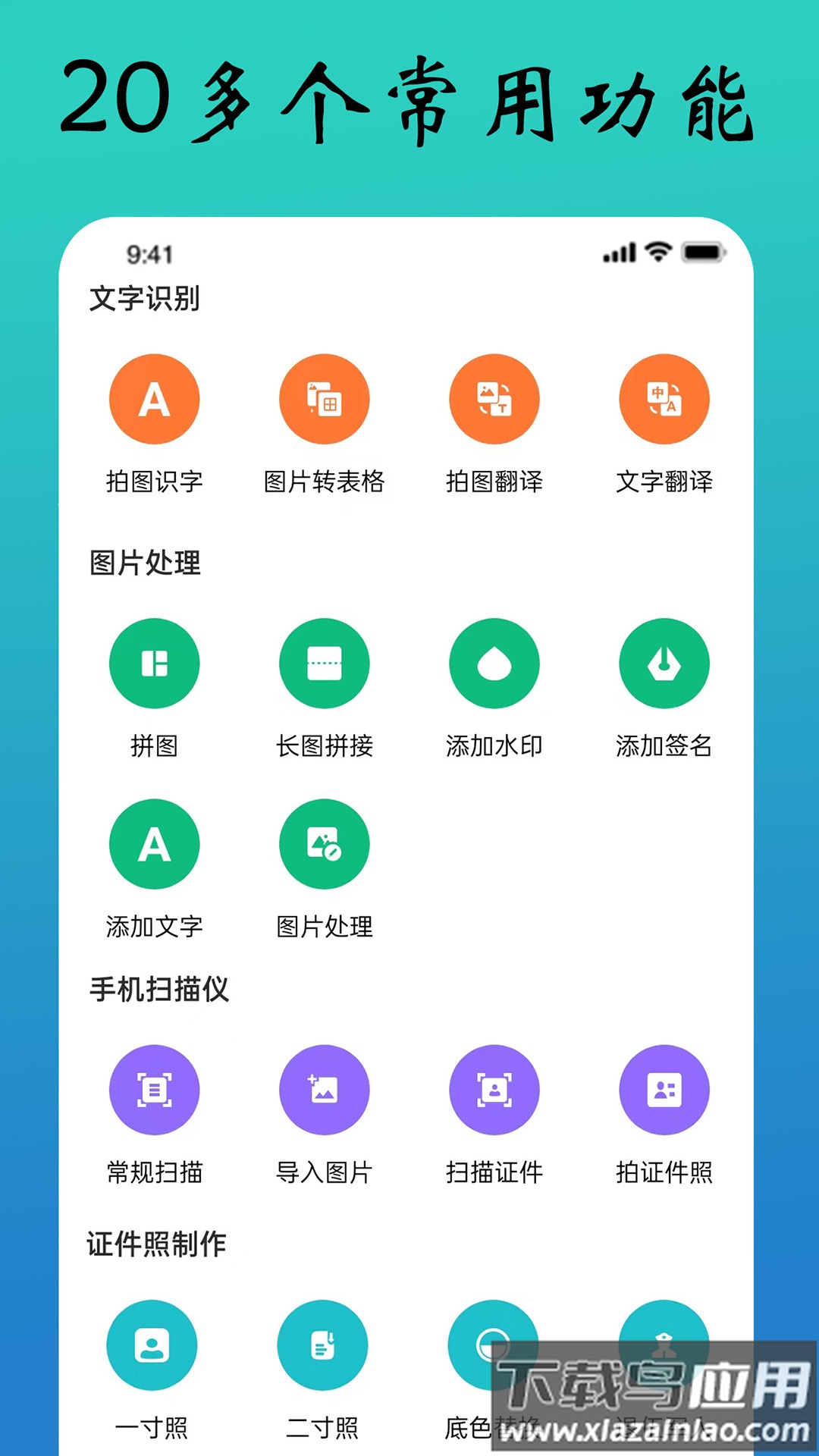The image size is (819, 1456).
Task: Select the 一寸照 one-inch photo option
Action: click(152, 1345)
